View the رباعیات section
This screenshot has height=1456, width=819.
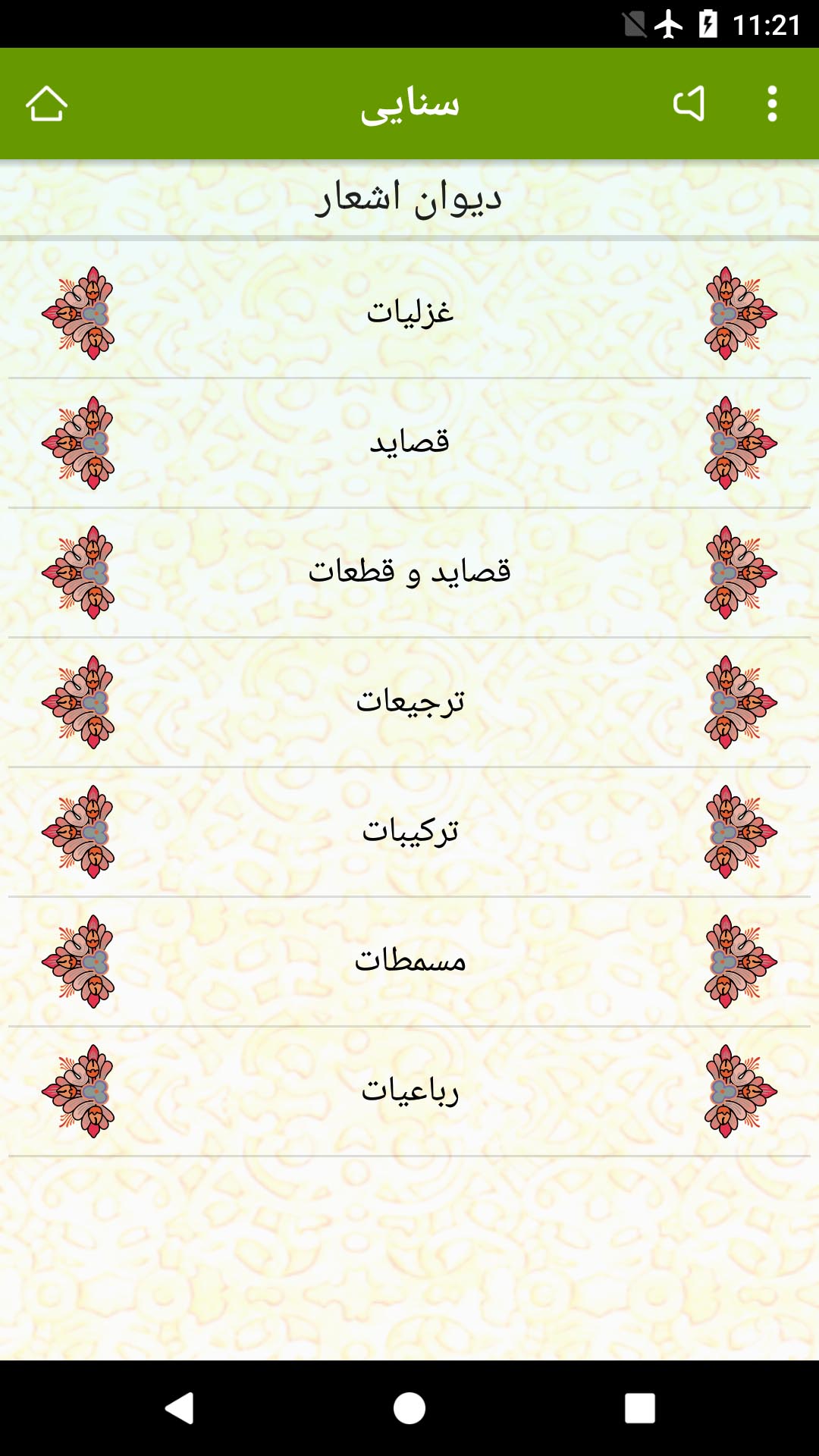coord(409,1091)
